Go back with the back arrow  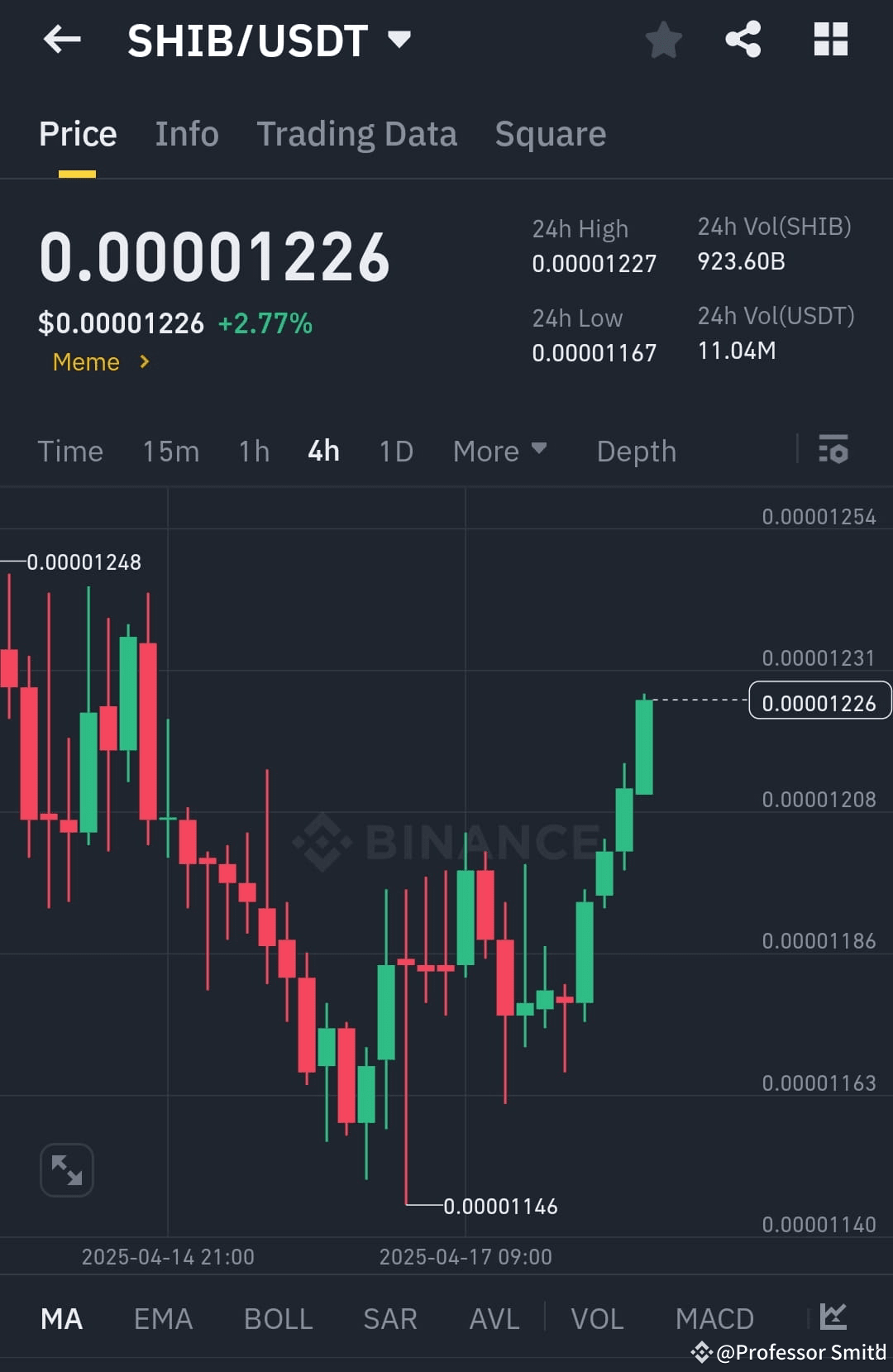[x=62, y=39]
